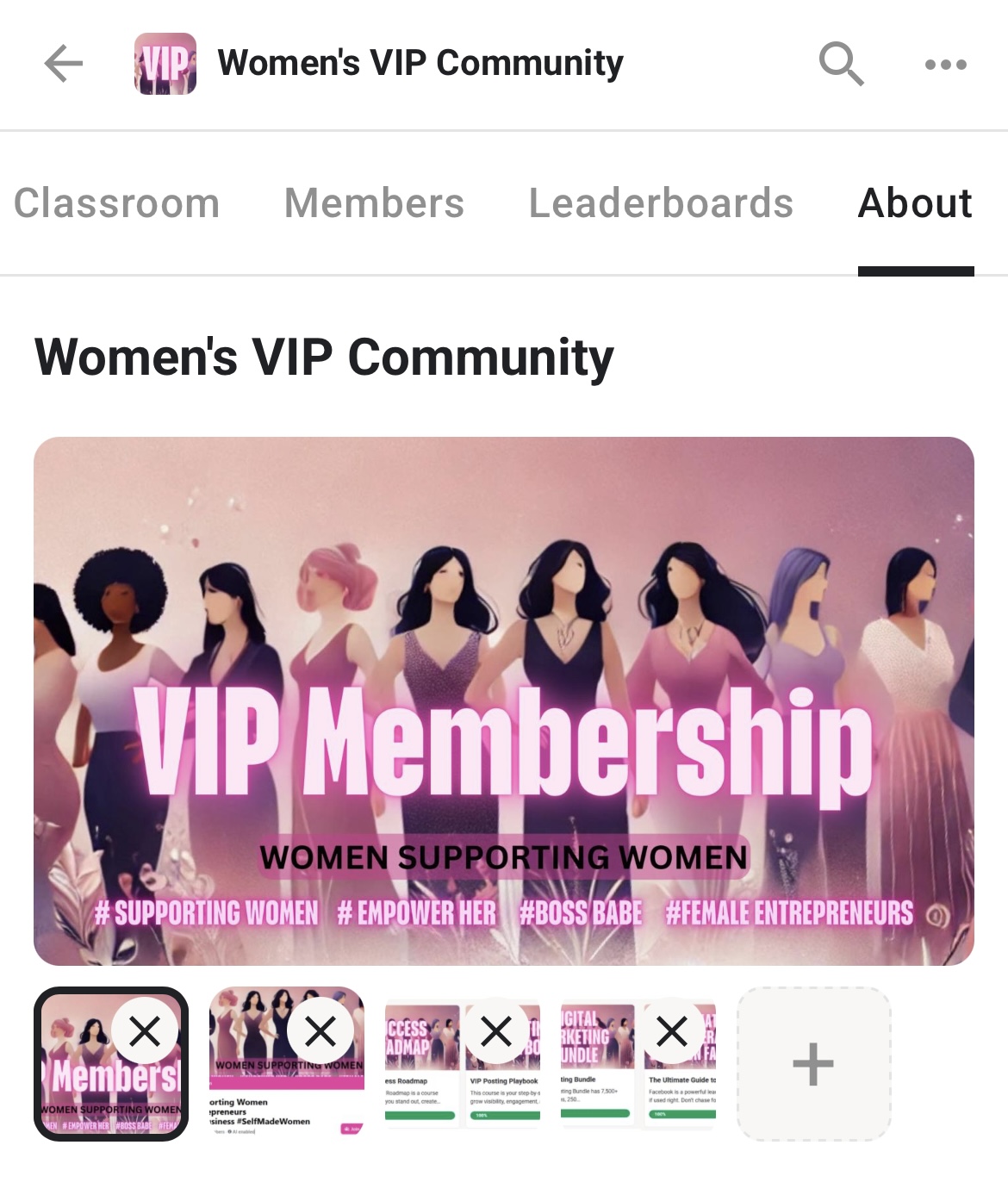Go back using the arrow icon
The height and width of the screenshot is (1195, 1008).
pyautogui.click(x=64, y=64)
